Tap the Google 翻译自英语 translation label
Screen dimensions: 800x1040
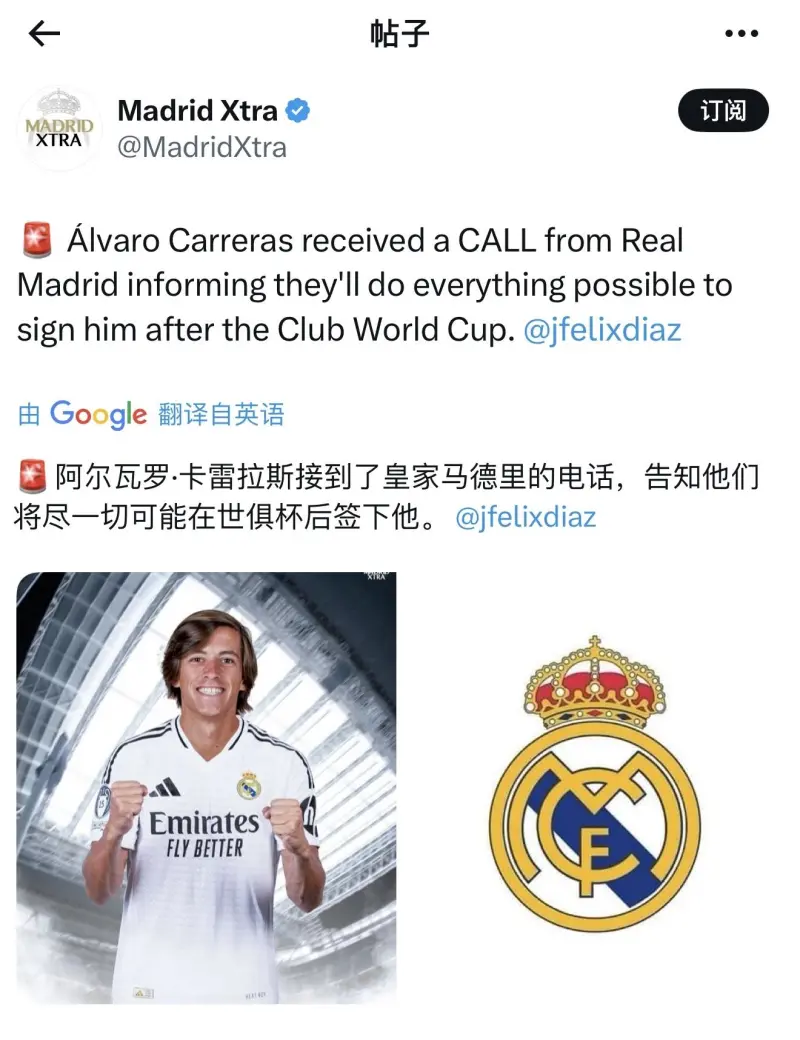click(x=151, y=414)
